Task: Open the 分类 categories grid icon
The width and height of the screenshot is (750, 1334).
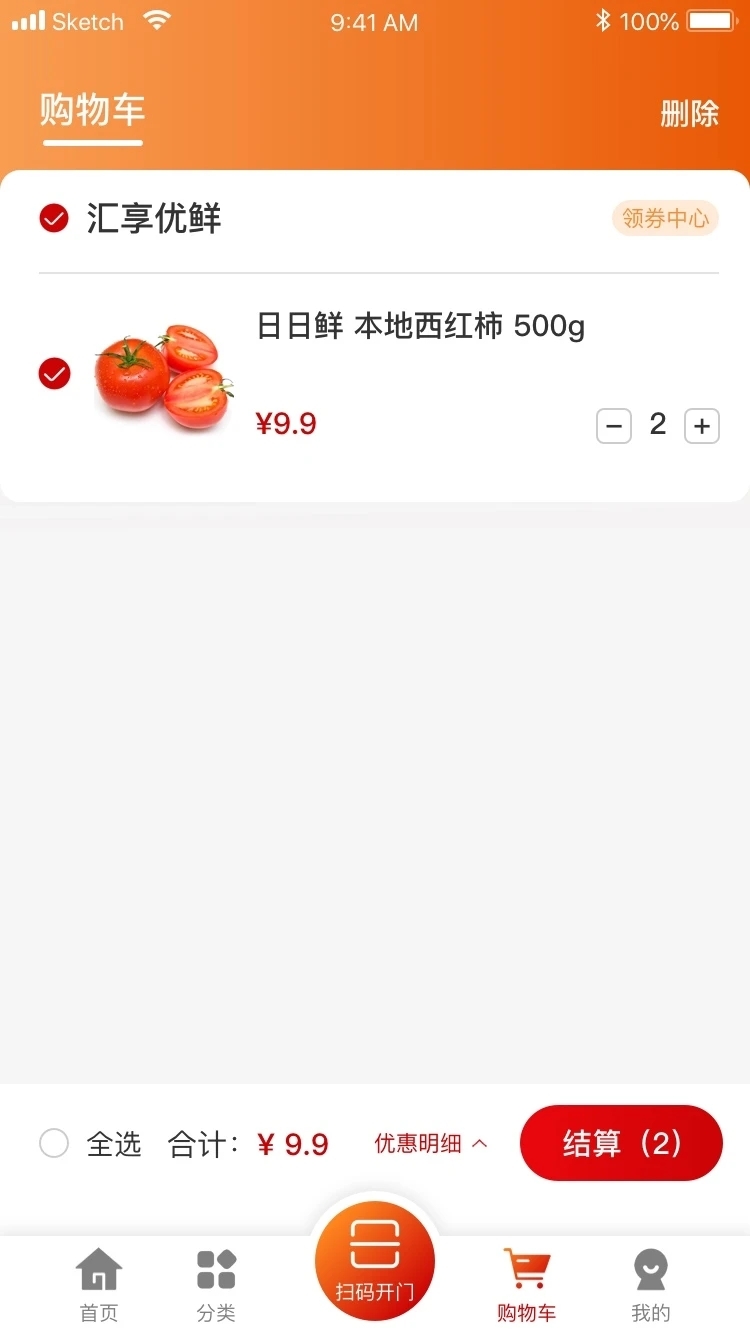Action: (215, 1270)
